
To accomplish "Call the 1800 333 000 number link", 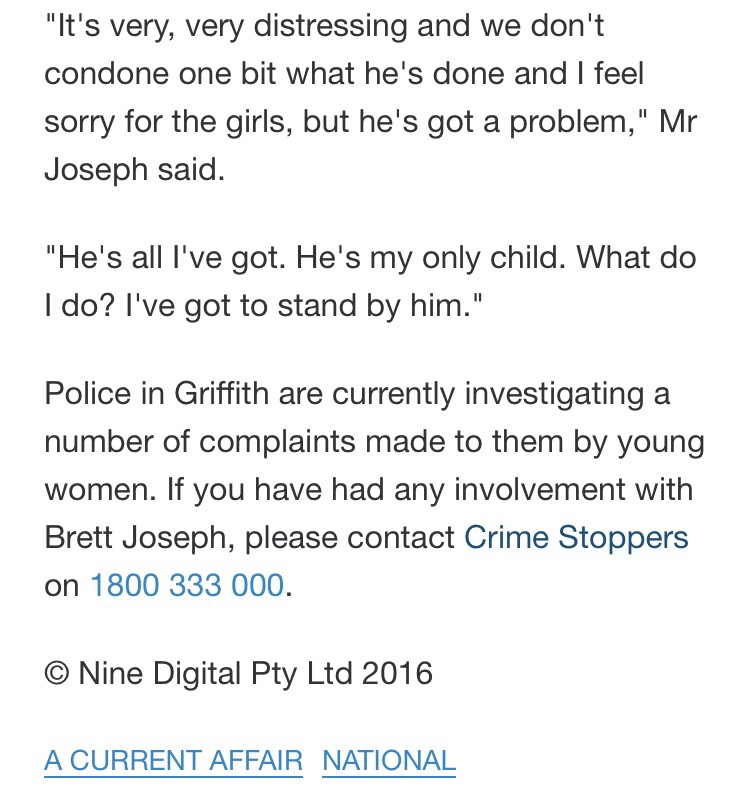I will point(187,585).
